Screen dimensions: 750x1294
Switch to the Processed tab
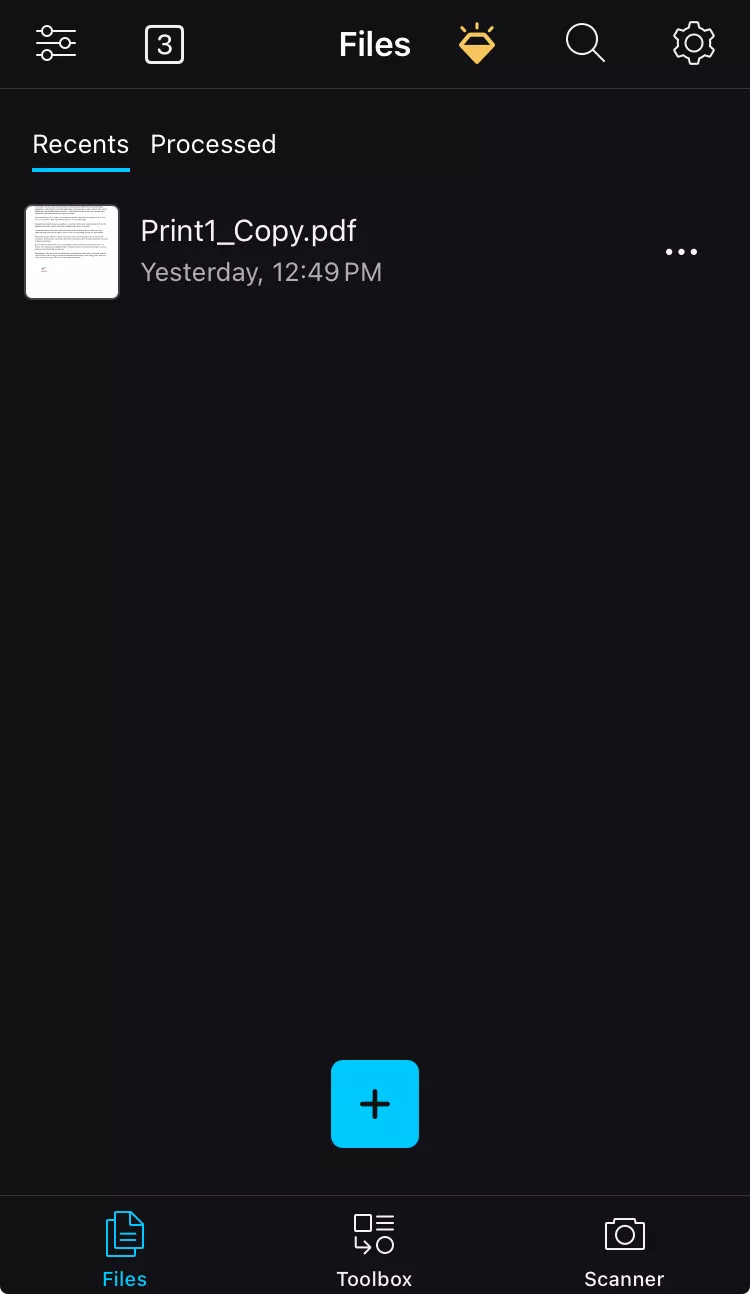coord(213,144)
